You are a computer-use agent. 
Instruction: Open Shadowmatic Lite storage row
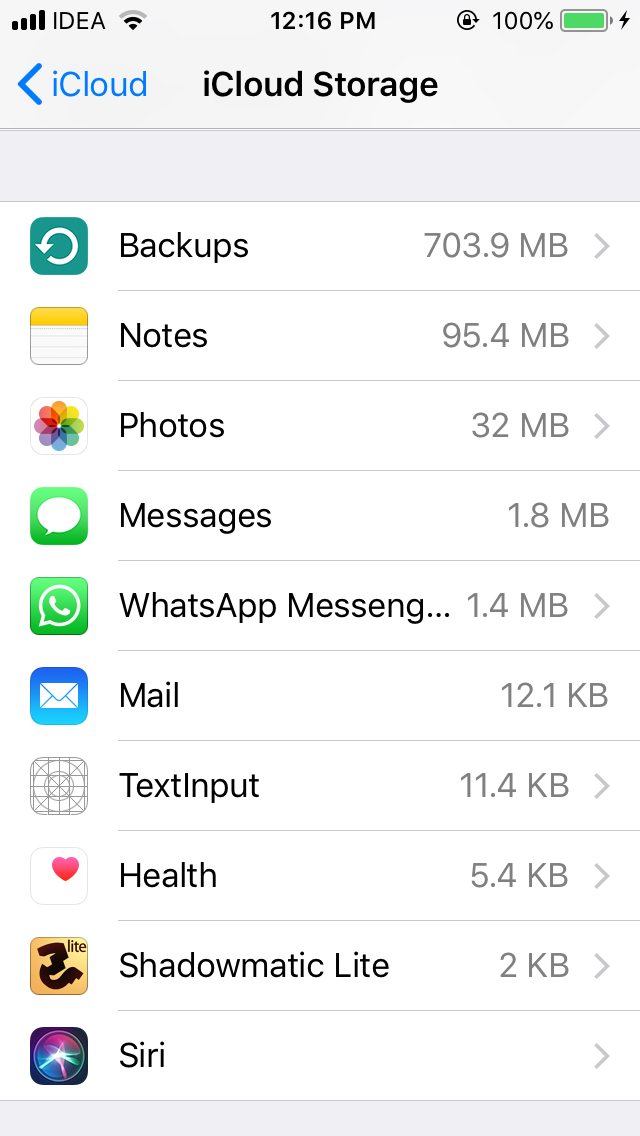pyautogui.click(x=320, y=966)
